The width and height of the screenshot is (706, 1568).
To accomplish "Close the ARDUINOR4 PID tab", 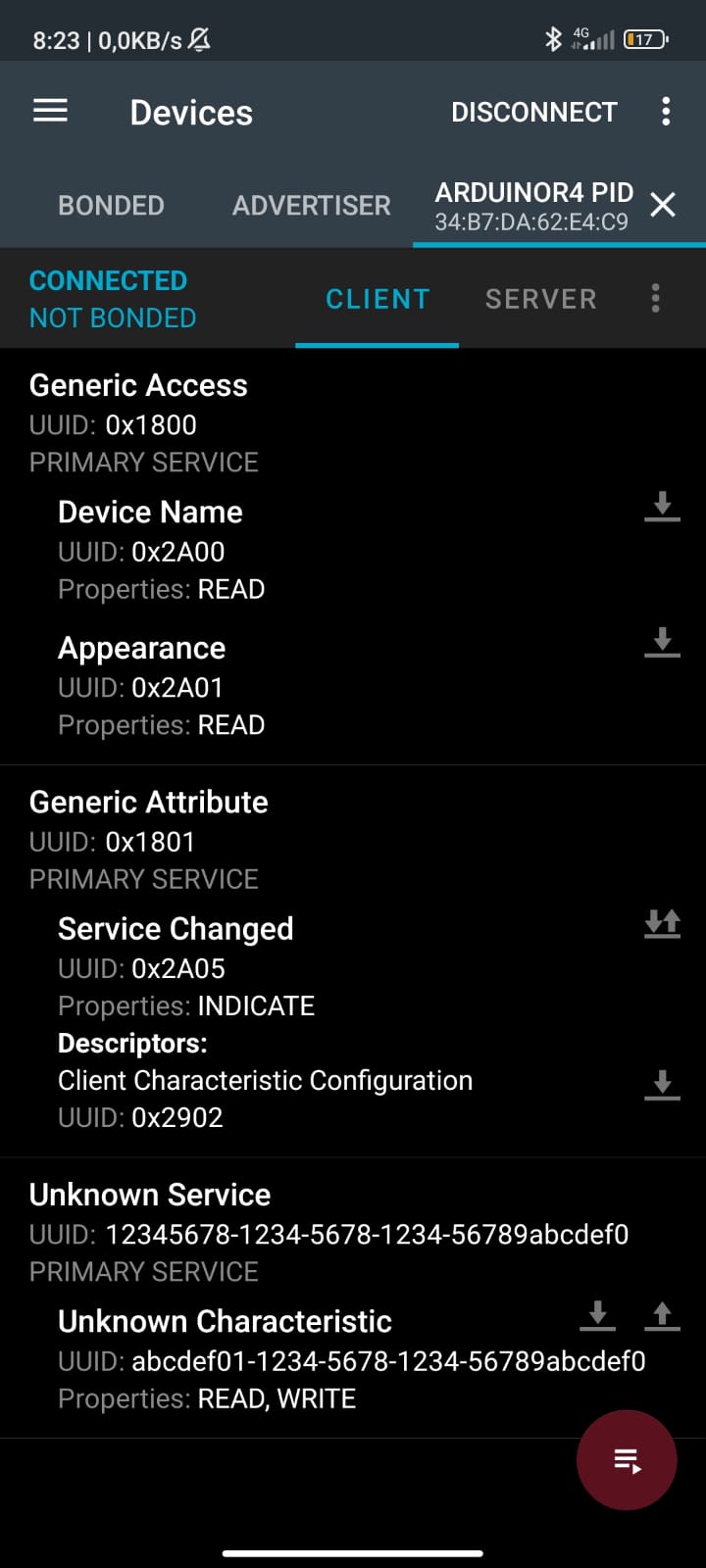I will [663, 205].
